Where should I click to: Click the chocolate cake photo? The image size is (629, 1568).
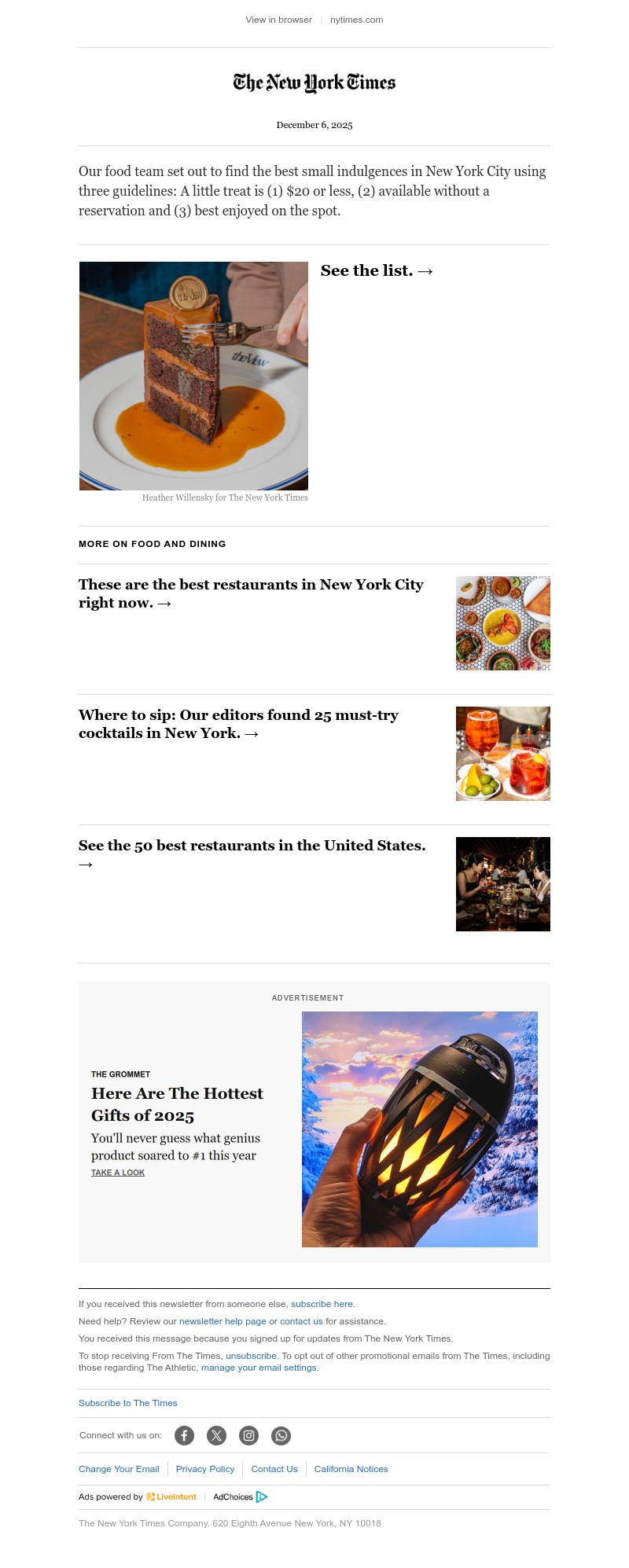click(193, 376)
